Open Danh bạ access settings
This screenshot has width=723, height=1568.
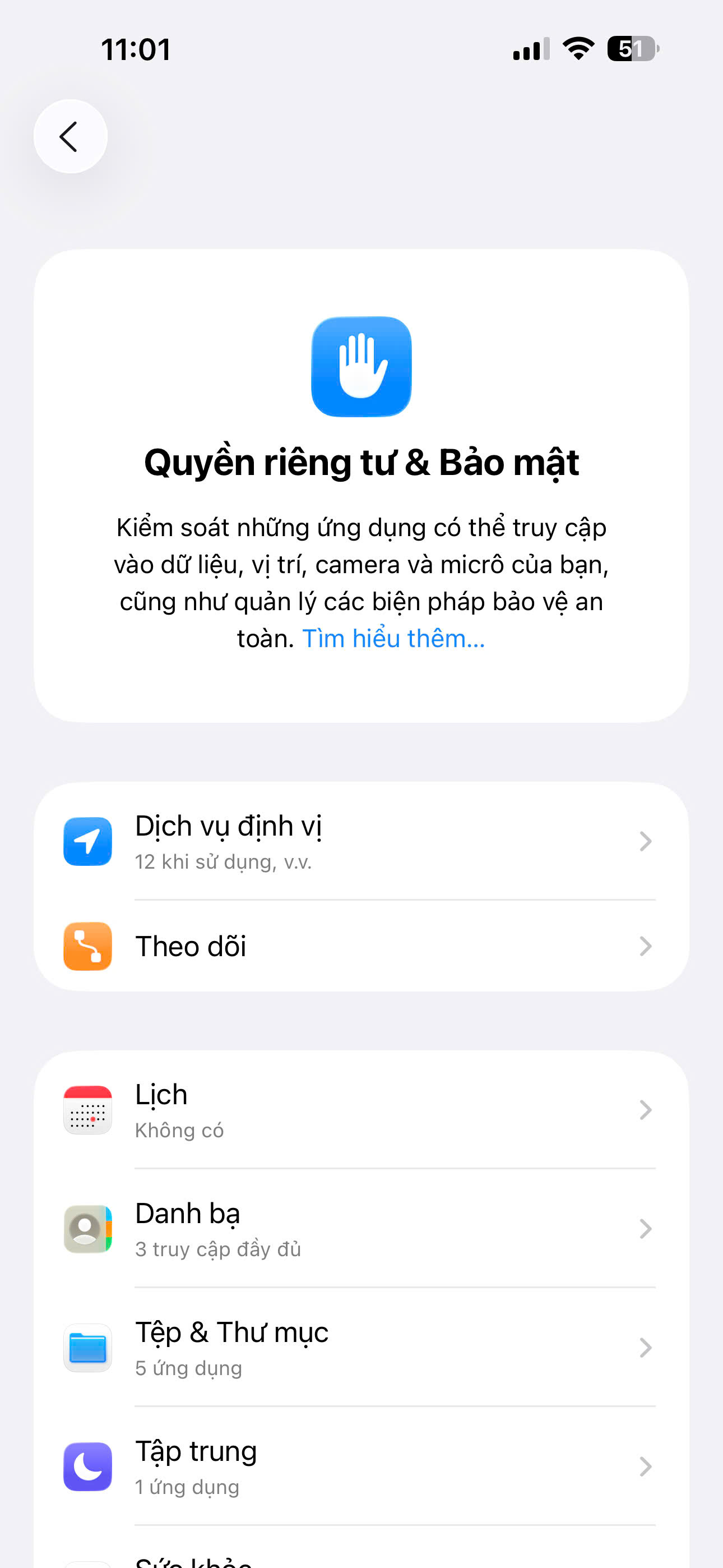coord(361,1229)
